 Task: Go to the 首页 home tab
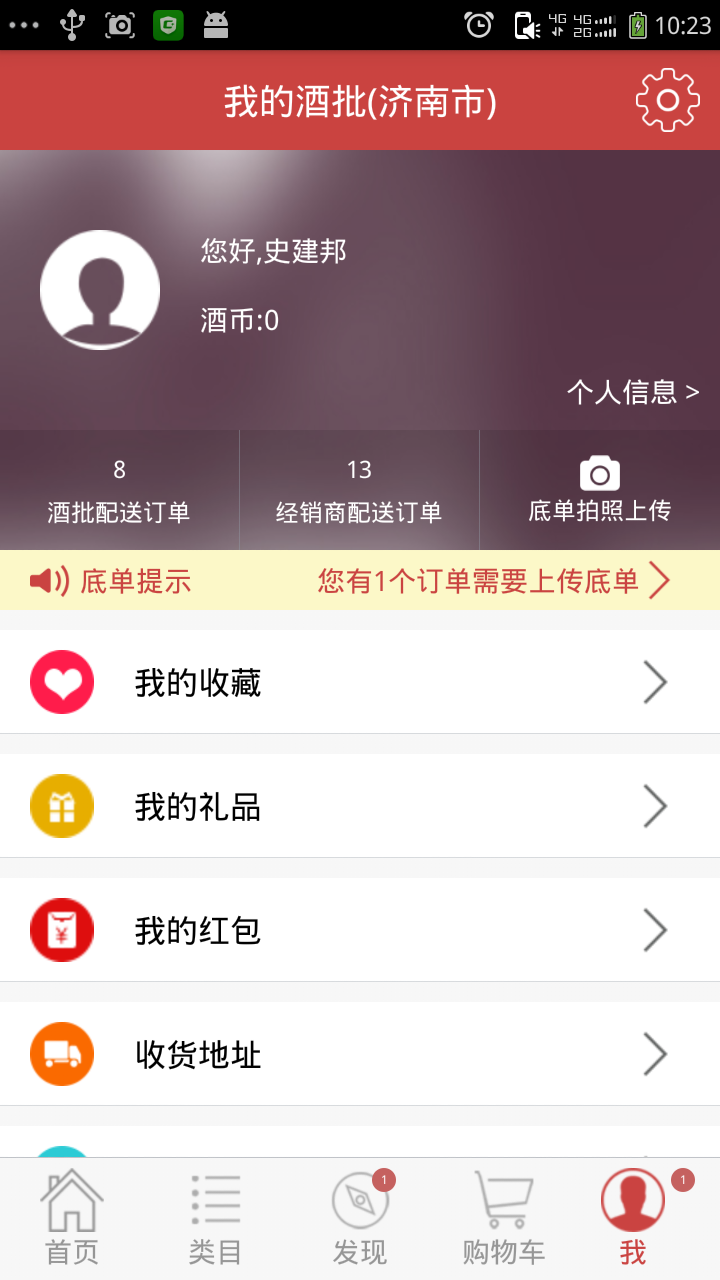72,1219
